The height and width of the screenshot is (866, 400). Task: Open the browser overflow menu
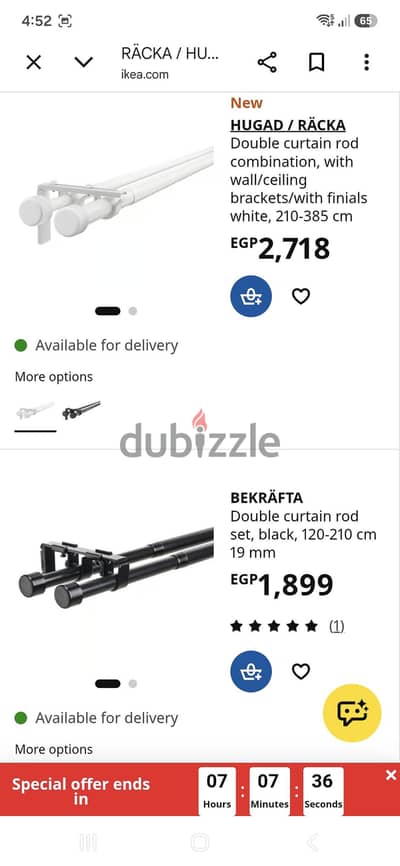click(366, 62)
